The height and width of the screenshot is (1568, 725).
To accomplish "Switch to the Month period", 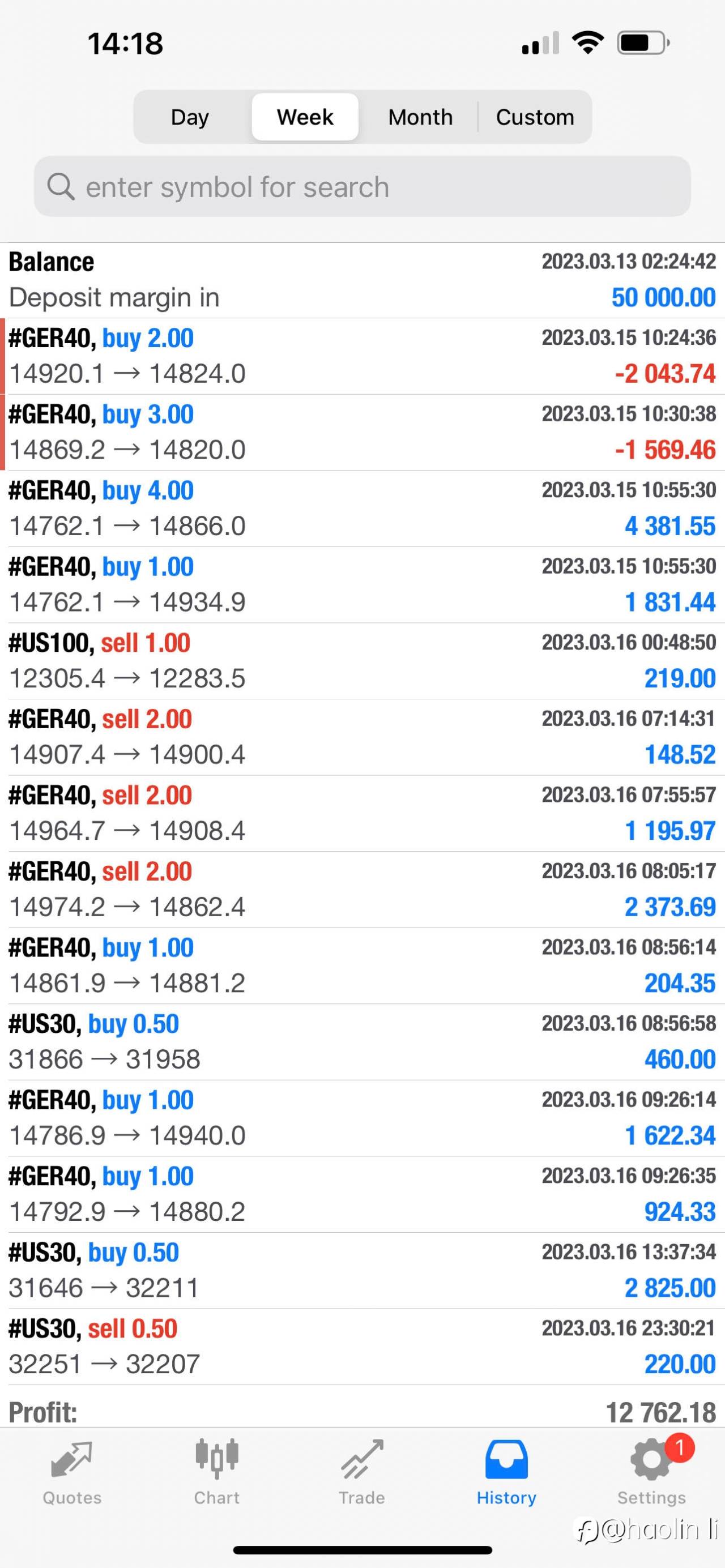I will pos(421,117).
